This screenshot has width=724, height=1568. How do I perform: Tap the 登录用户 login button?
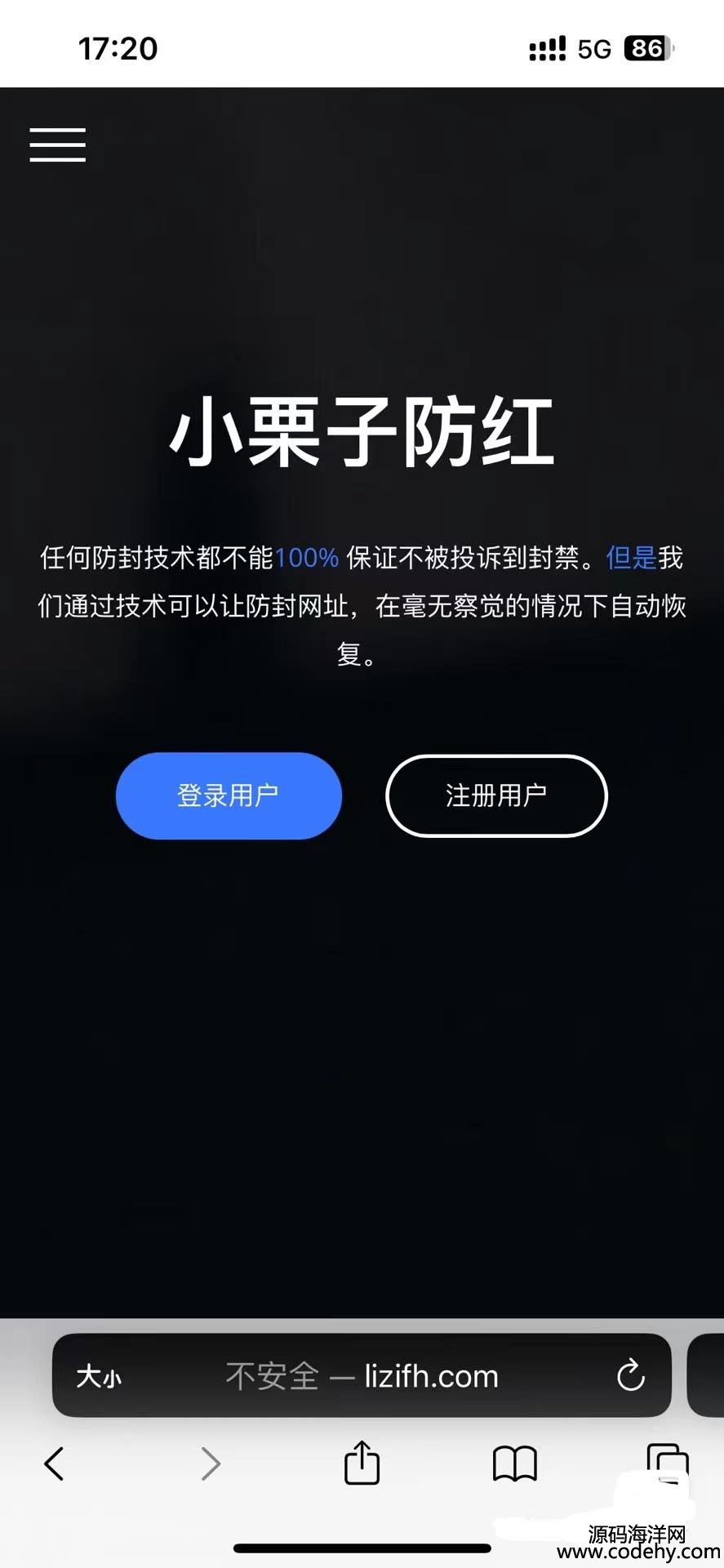tap(229, 795)
